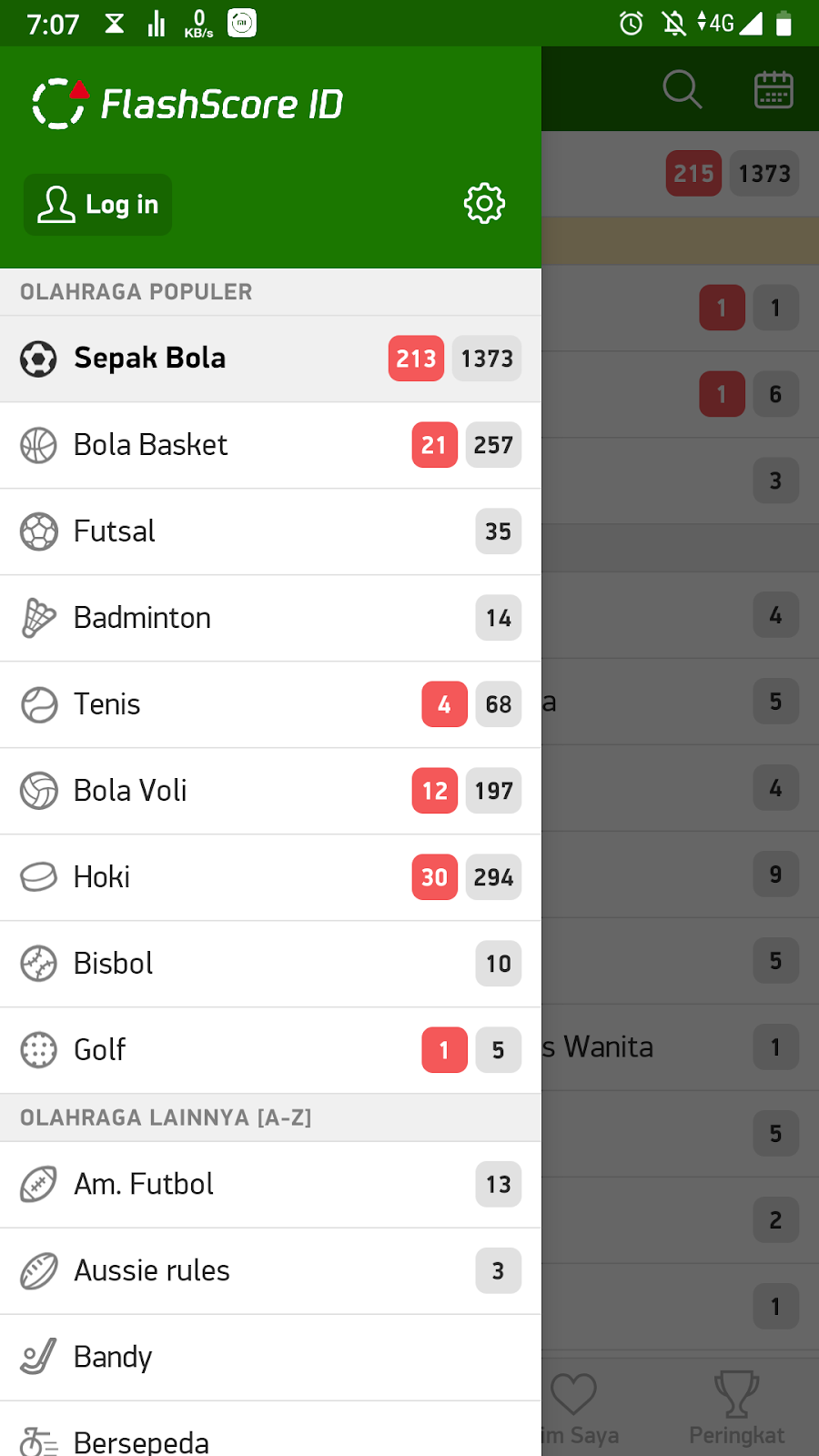Click the FlashScore ID logo
Image resolution: width=819 pixels, height=1456 pixels.
pyautogui.click(x=187, y=103)
